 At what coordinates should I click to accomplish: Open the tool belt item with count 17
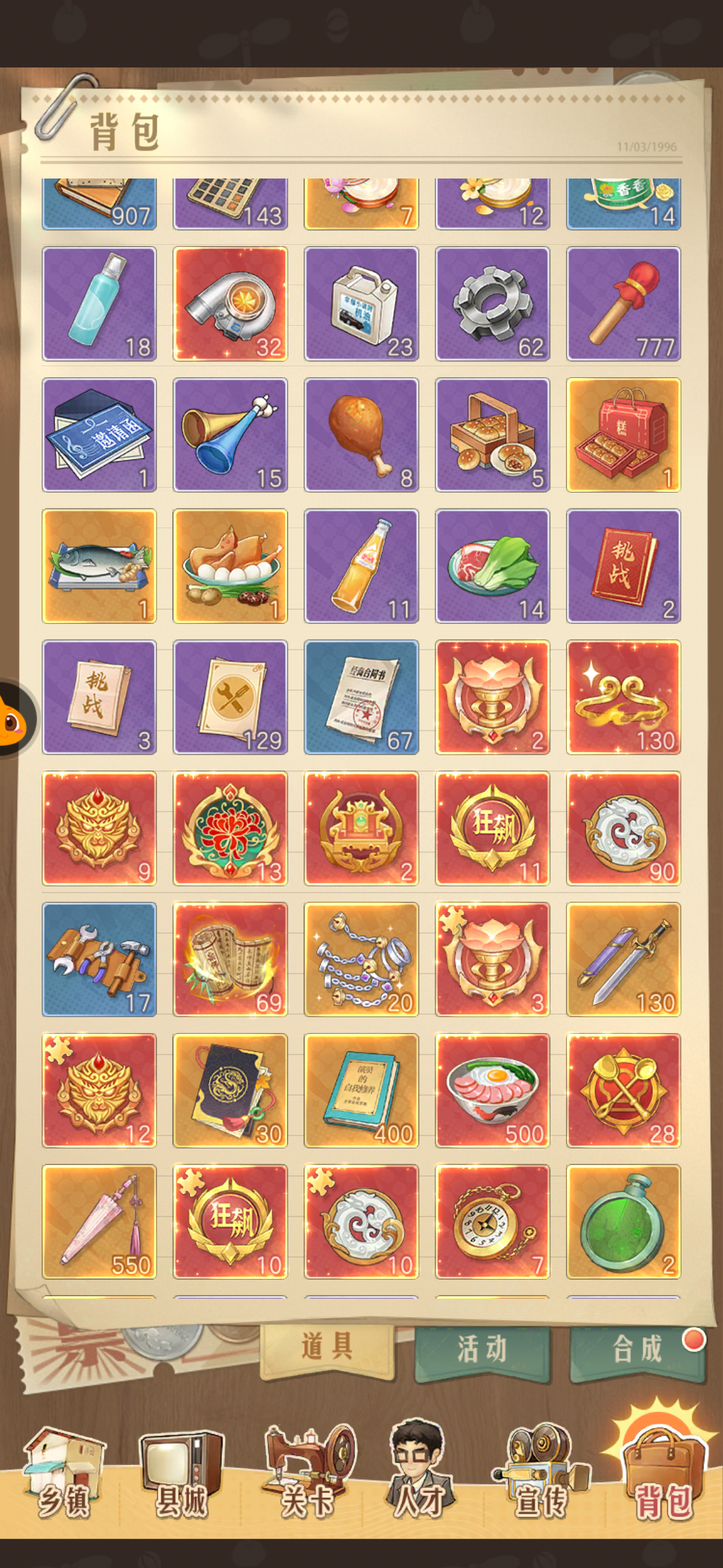[99, 959]
